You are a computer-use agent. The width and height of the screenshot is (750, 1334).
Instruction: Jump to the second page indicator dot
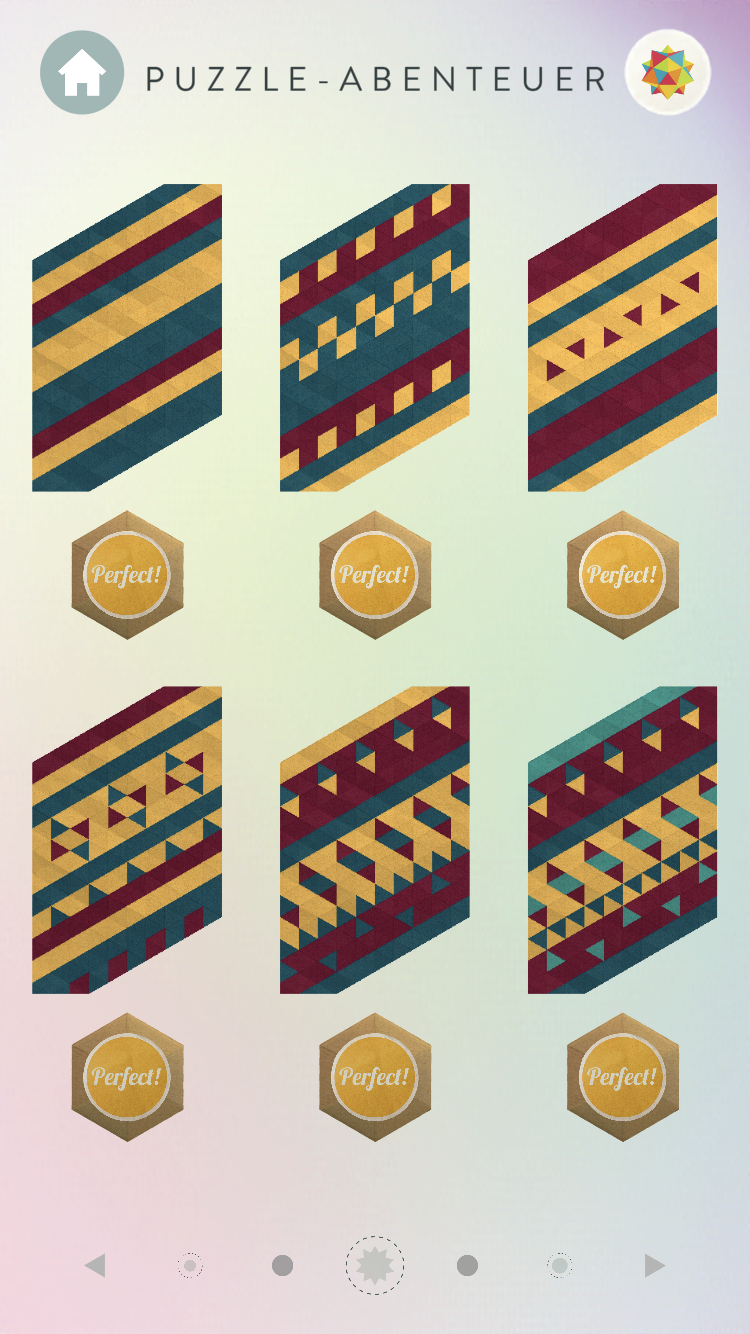tap(282, 1266)
